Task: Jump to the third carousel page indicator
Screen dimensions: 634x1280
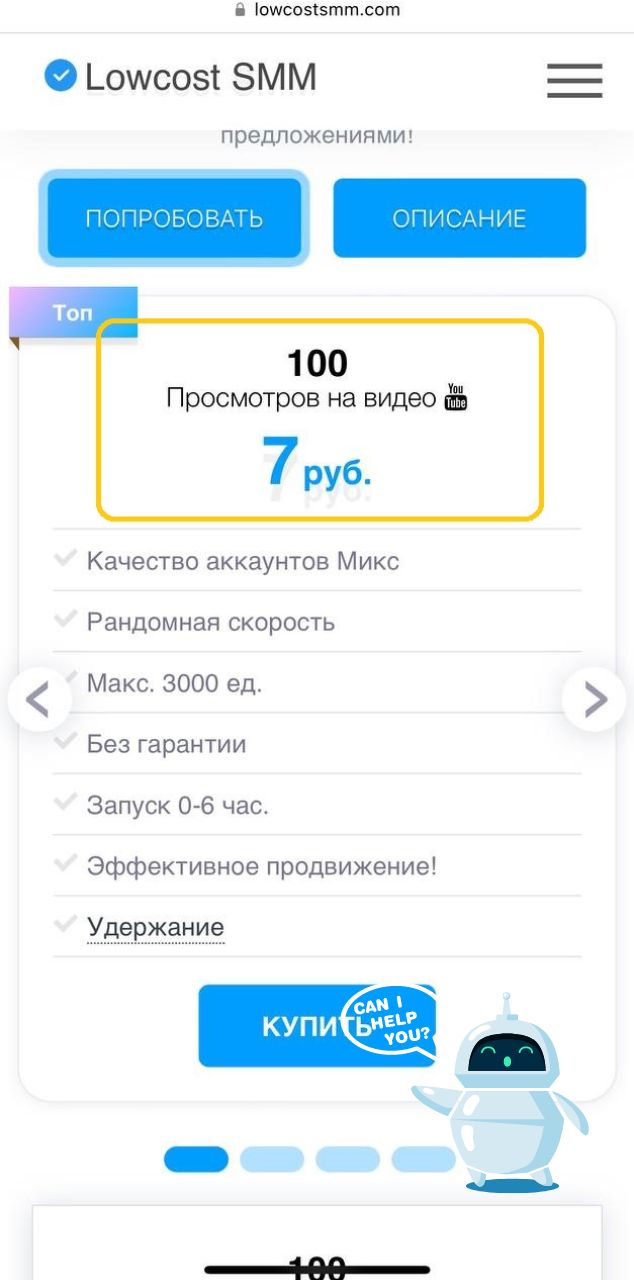Action: pos(348,1159)
